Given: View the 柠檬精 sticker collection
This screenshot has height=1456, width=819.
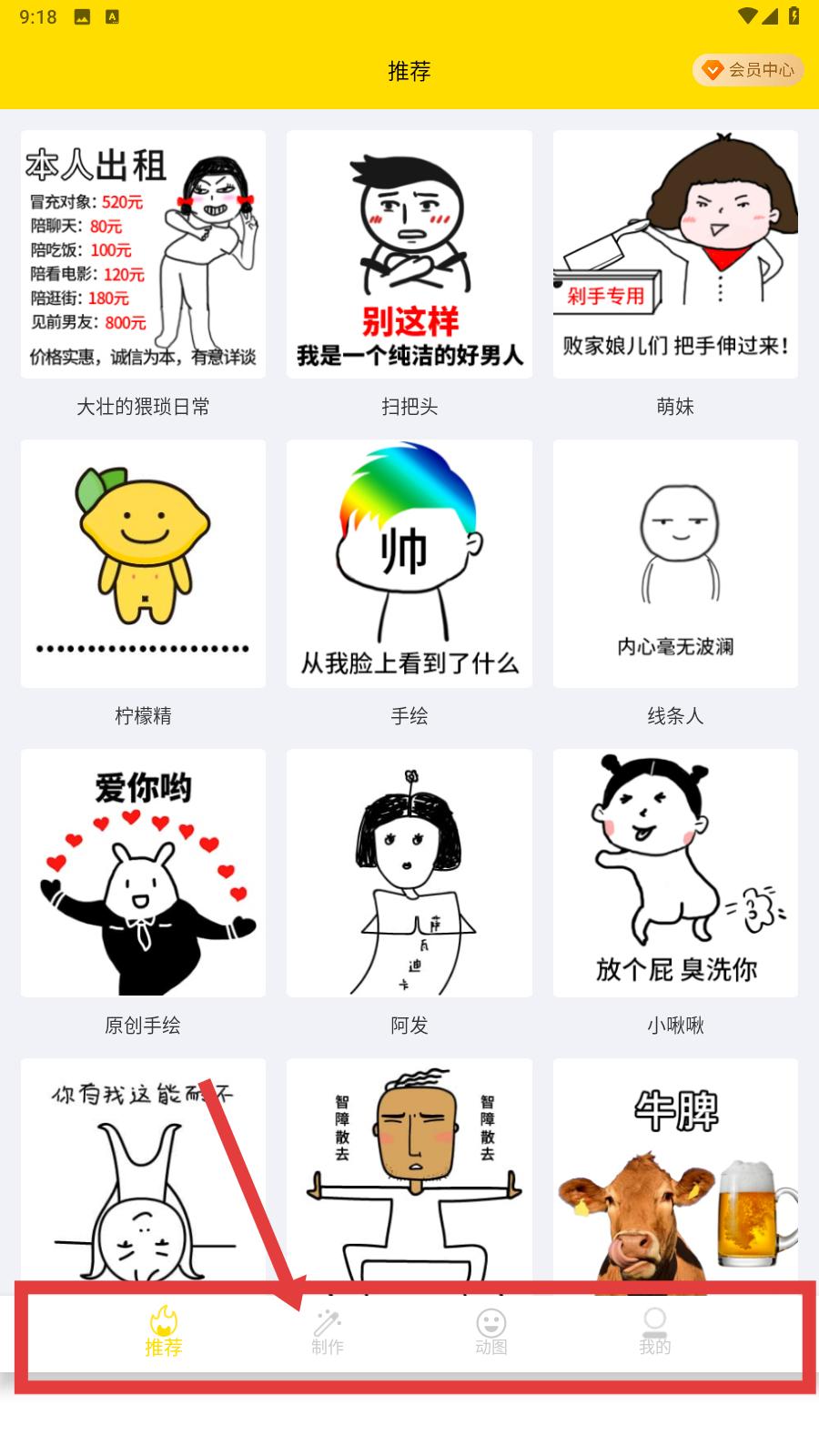Looking at the screenshot, I should coord(143,564).
